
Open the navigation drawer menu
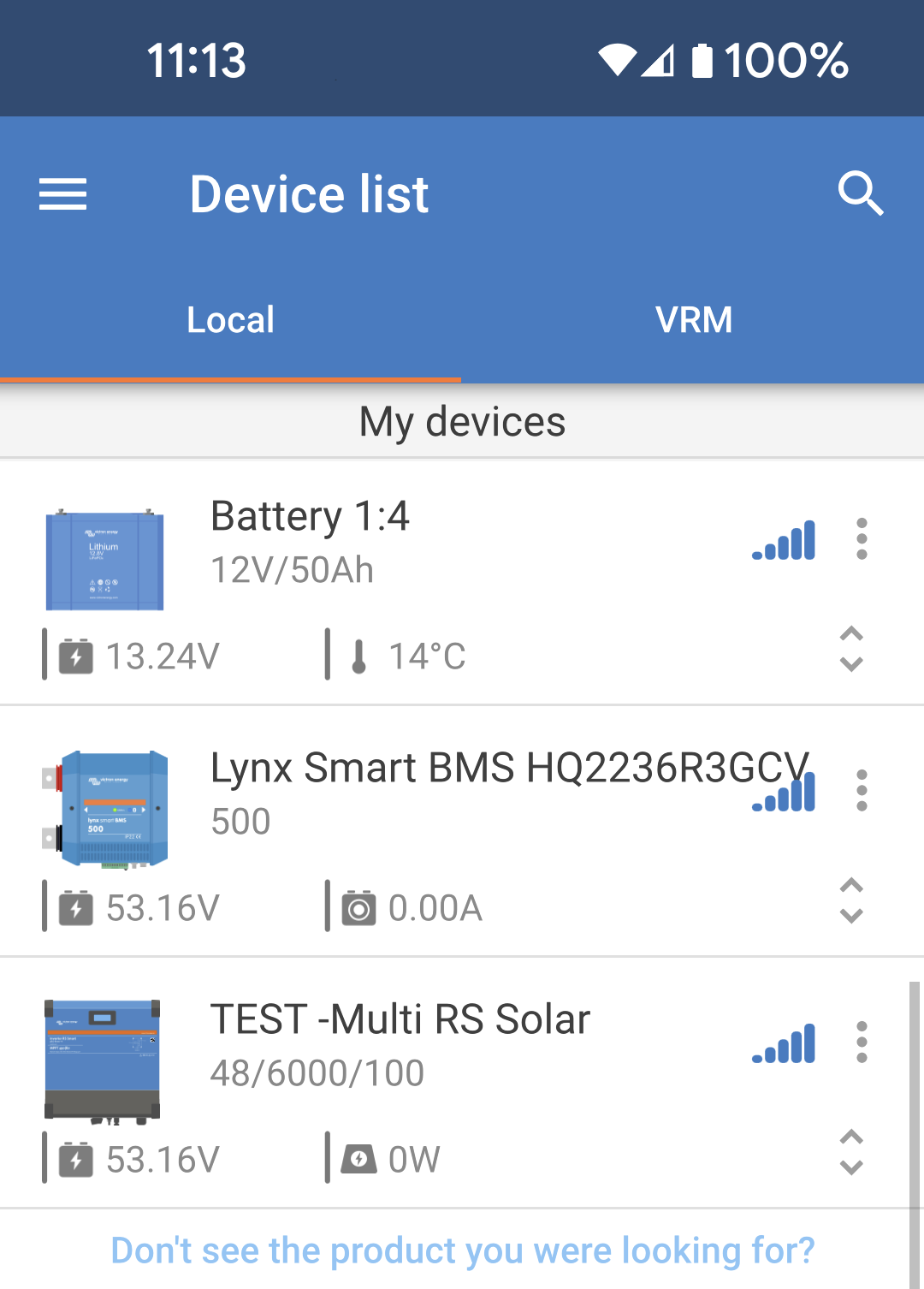point(62,193)
